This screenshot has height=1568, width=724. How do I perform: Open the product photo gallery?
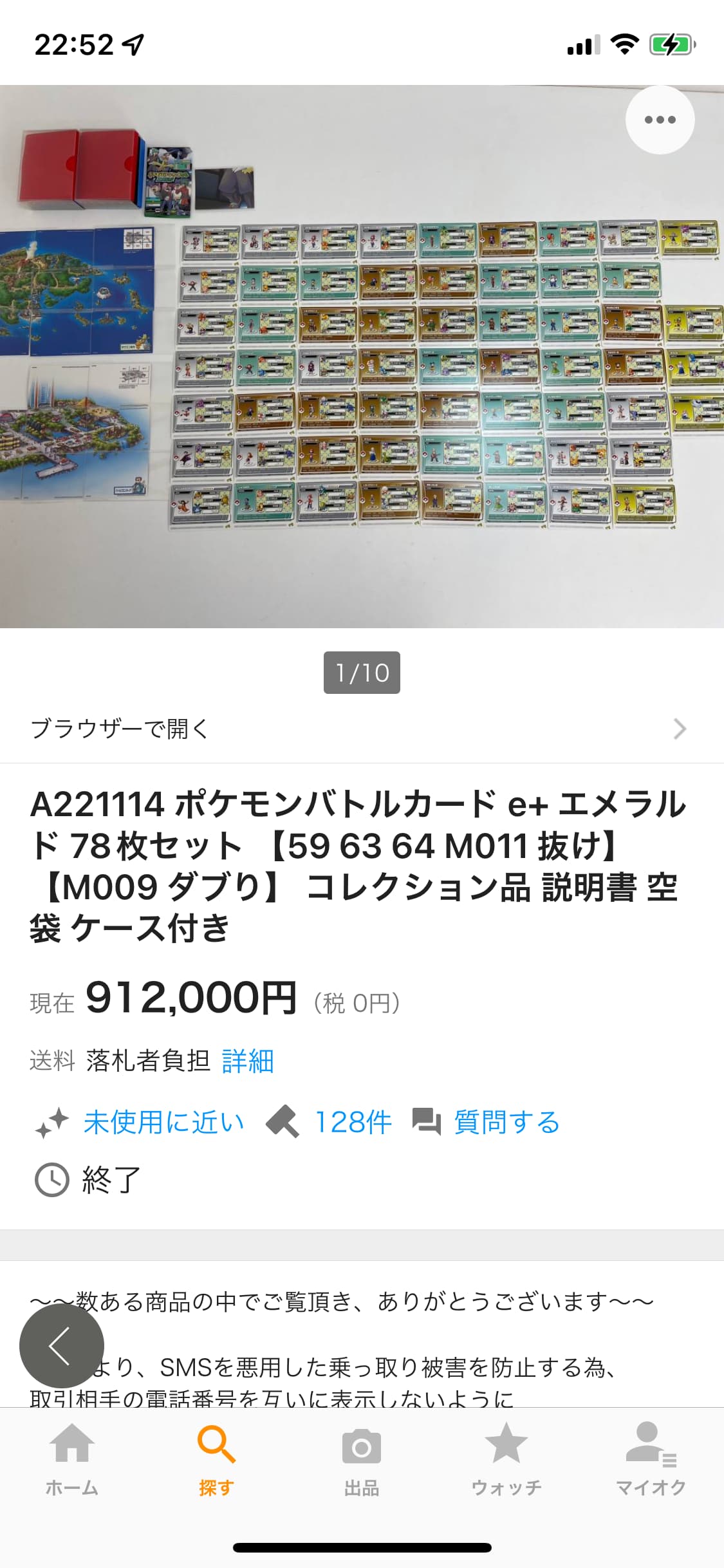pos(362,356)
